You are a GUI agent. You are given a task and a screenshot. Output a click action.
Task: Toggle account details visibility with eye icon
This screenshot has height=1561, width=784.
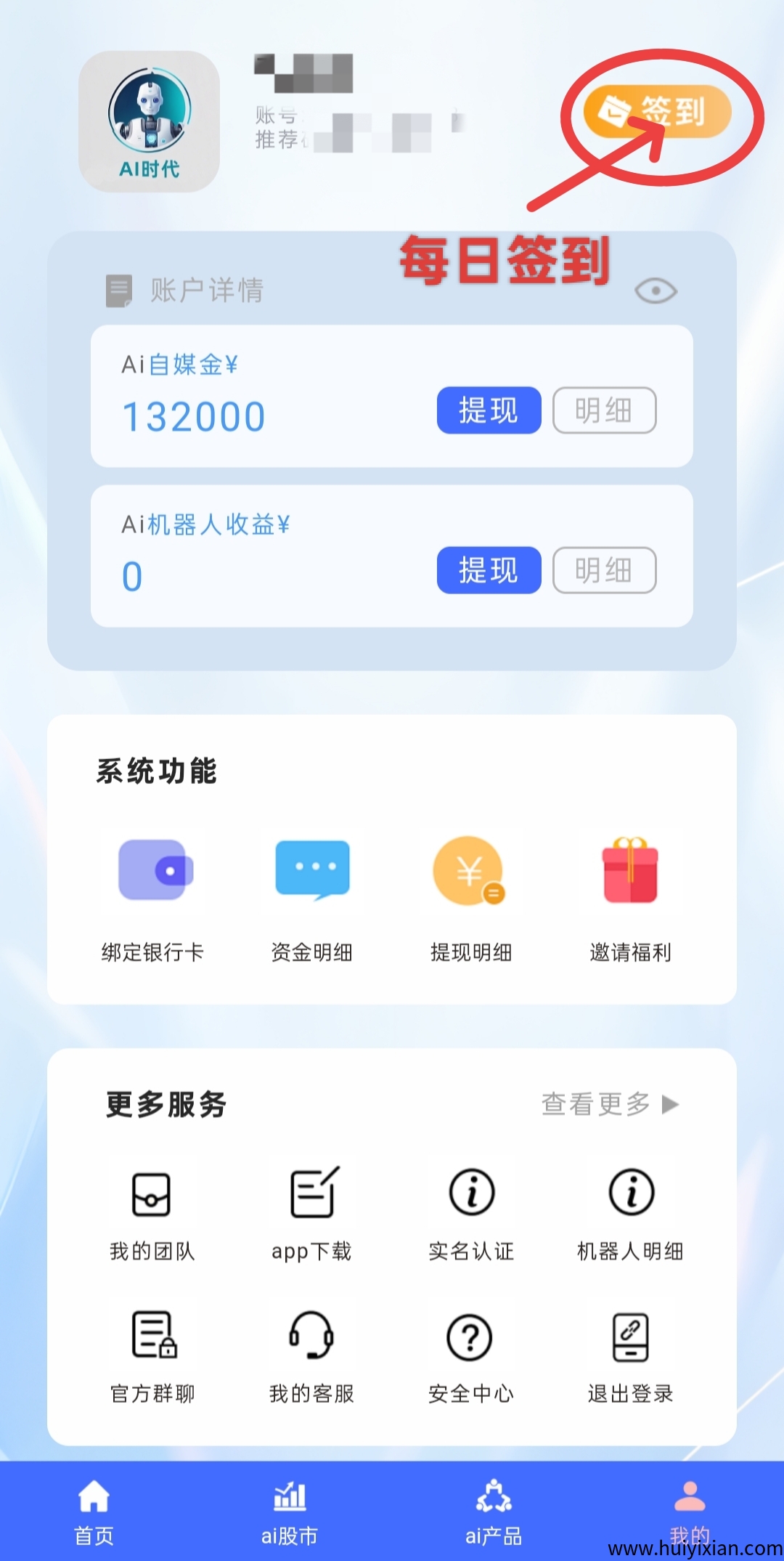click(654, 291)
